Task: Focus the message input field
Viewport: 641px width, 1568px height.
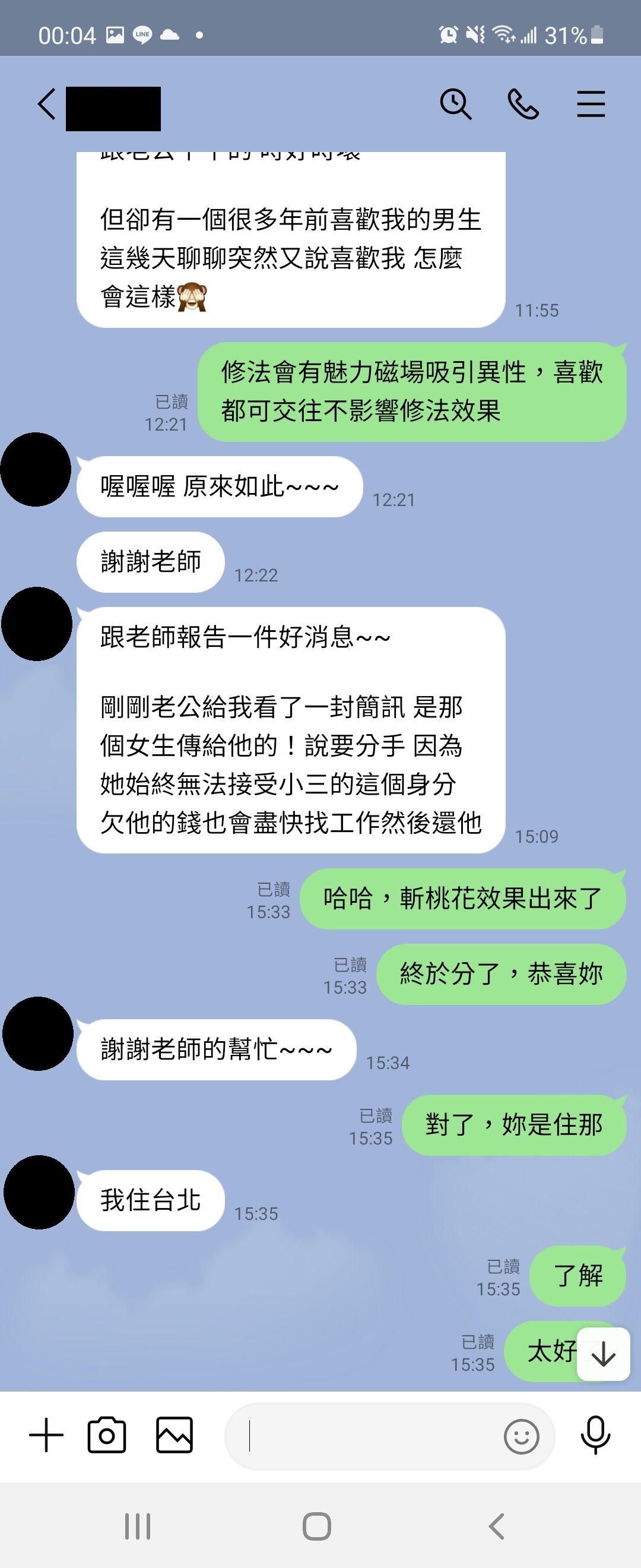Action: pos(365,1437)
